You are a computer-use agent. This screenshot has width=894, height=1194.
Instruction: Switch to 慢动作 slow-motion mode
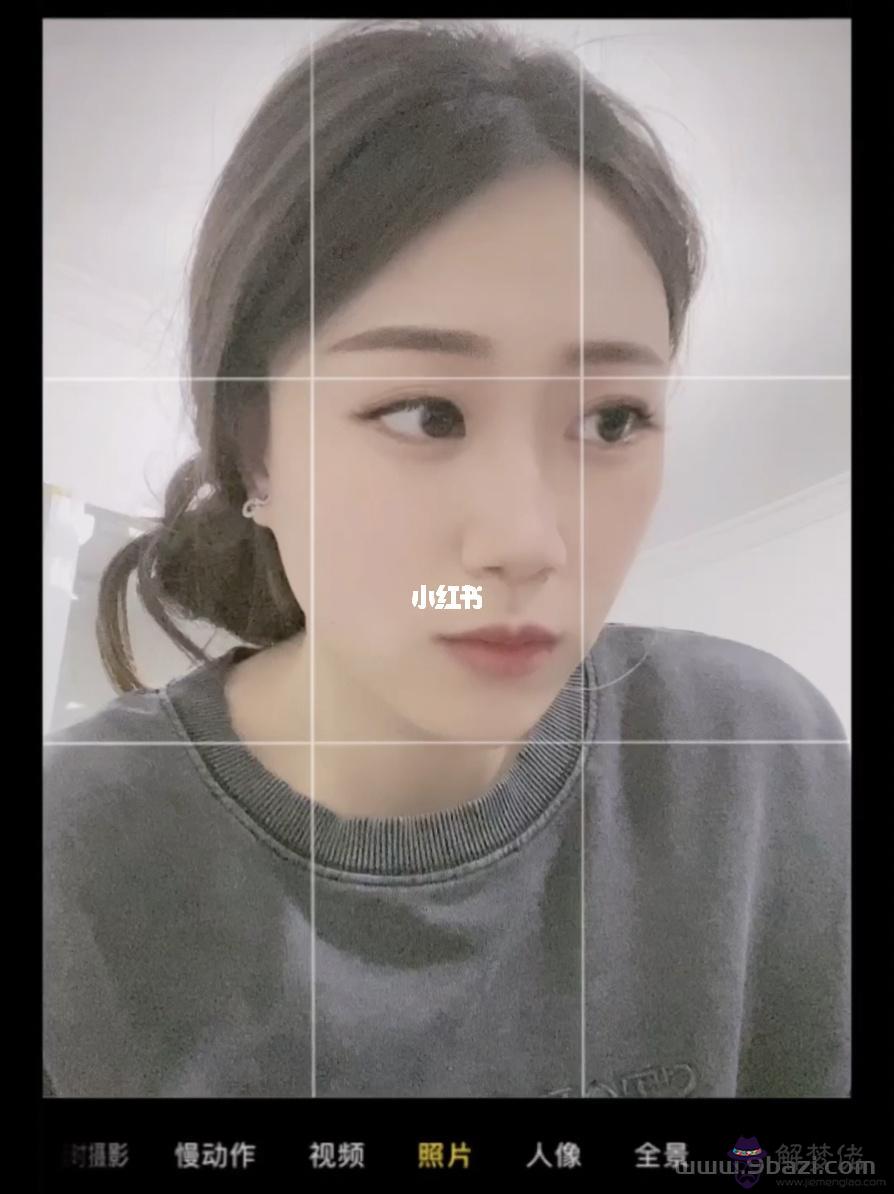(215, 1156)
